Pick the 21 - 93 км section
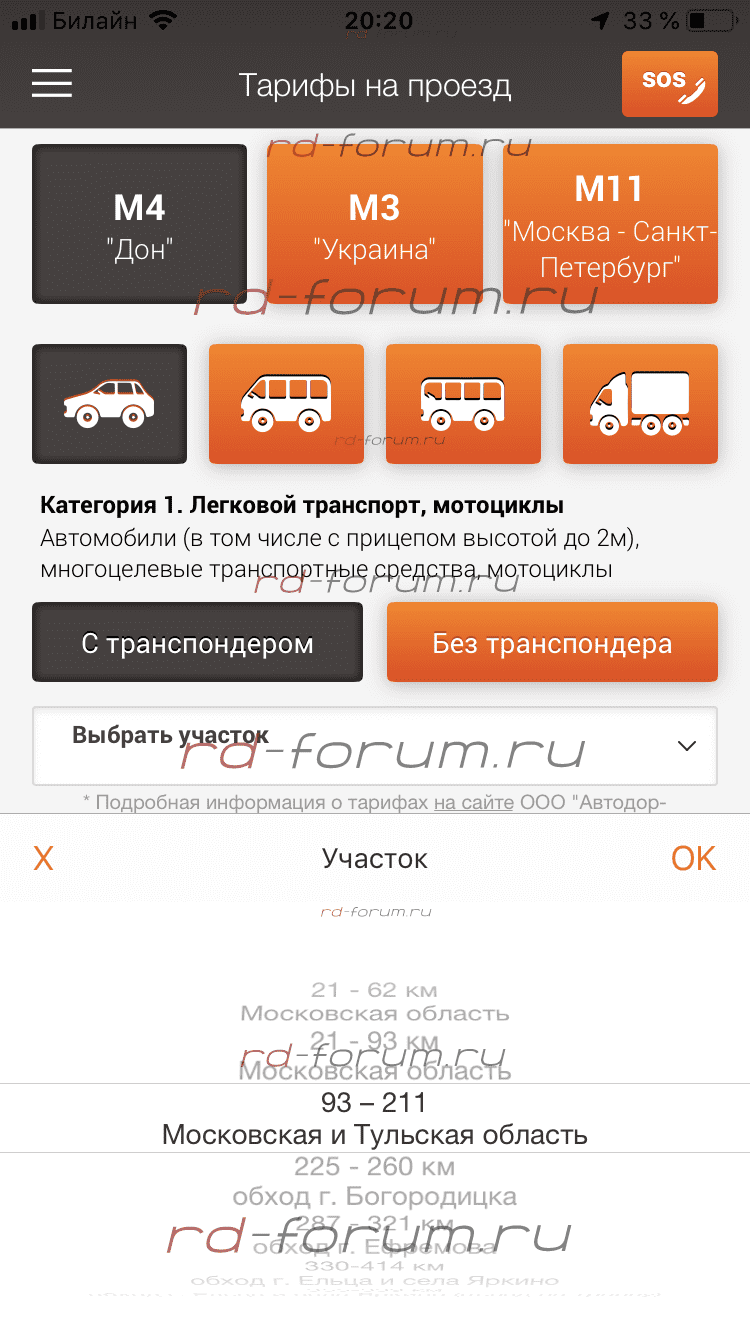 (375, 1055)
